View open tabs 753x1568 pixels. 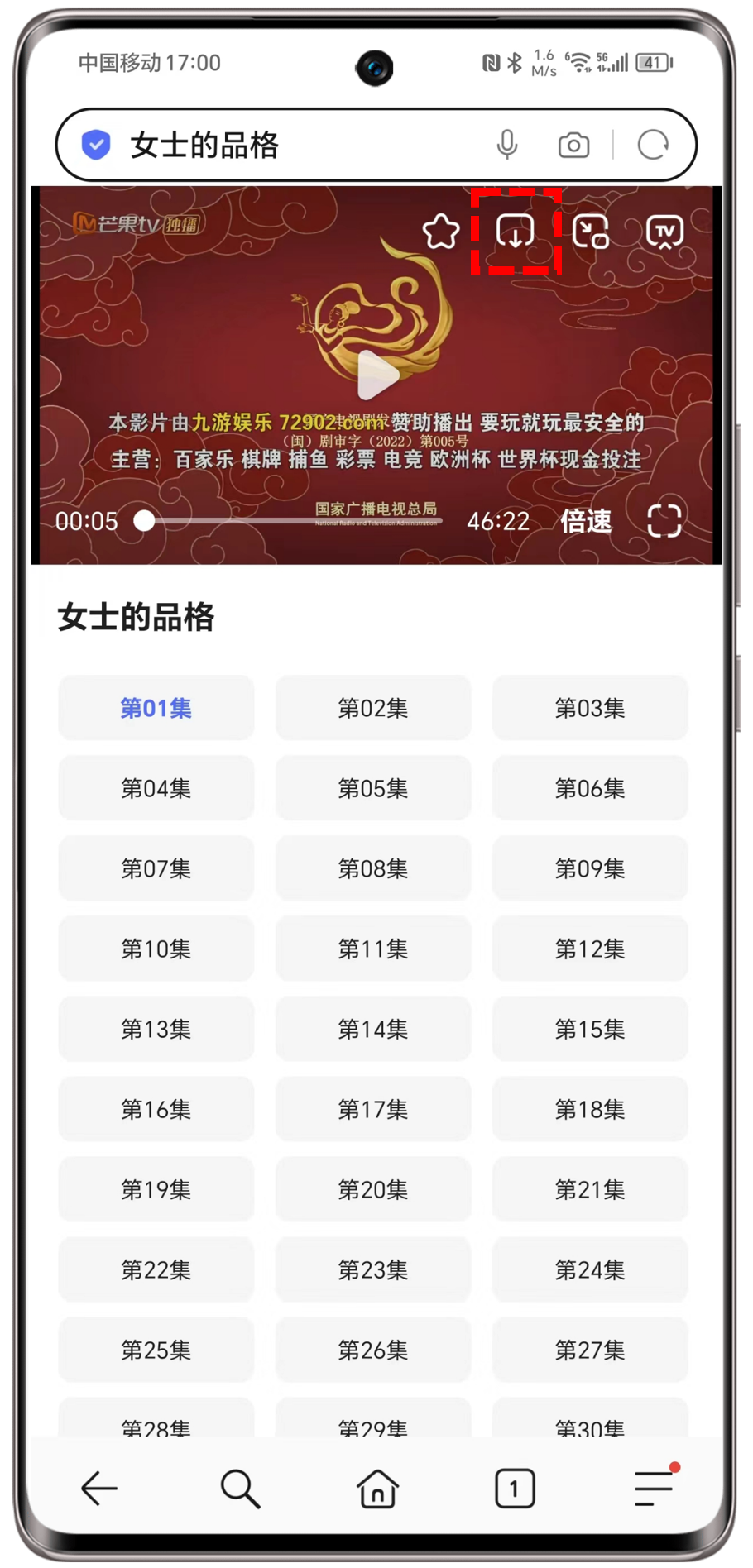(x=515, y=1489)
